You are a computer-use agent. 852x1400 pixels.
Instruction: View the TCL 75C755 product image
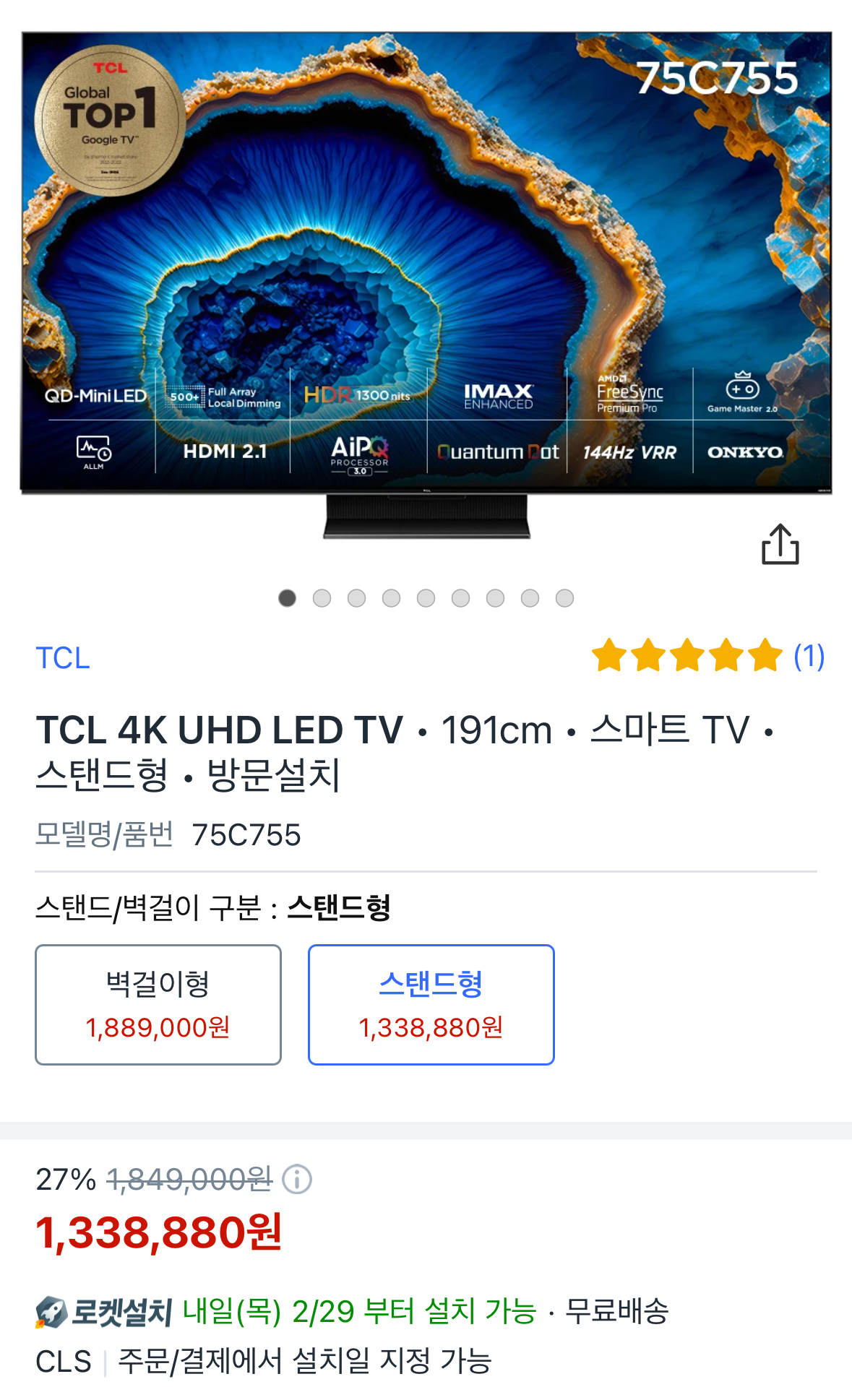pyautogui.click(x=426, y=282)
